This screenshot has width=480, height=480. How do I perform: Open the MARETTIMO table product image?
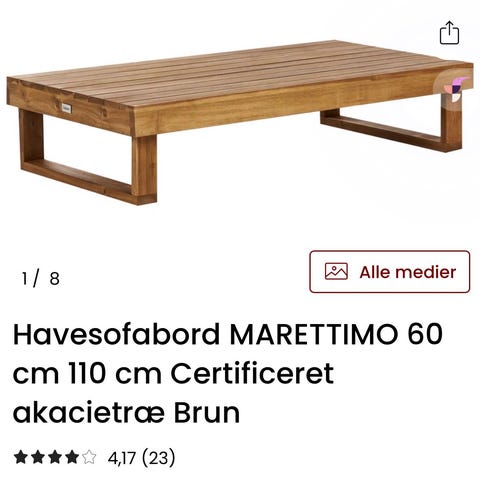click(x=240, y=122)
